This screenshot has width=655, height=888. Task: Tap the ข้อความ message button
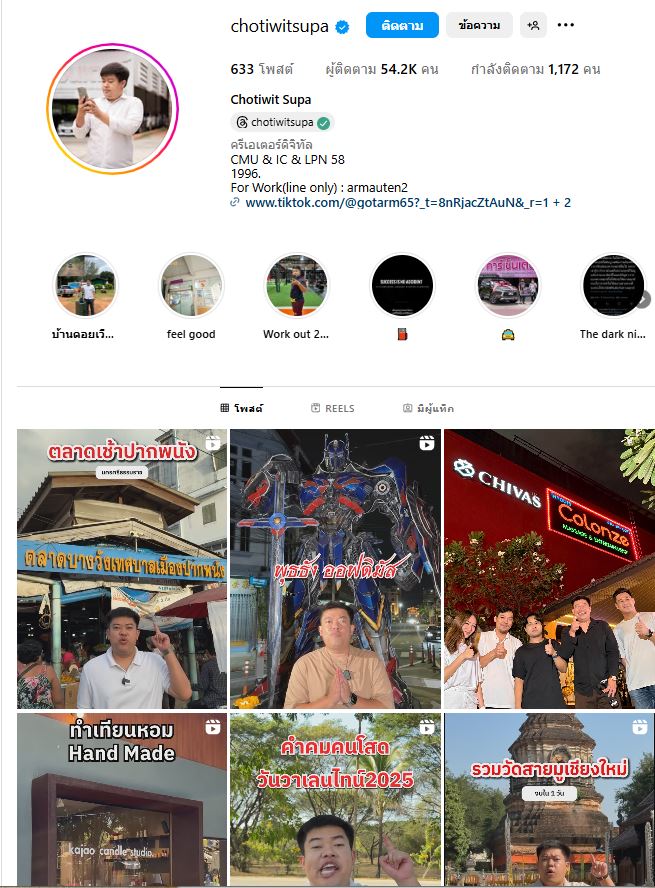tap(479, 26)
